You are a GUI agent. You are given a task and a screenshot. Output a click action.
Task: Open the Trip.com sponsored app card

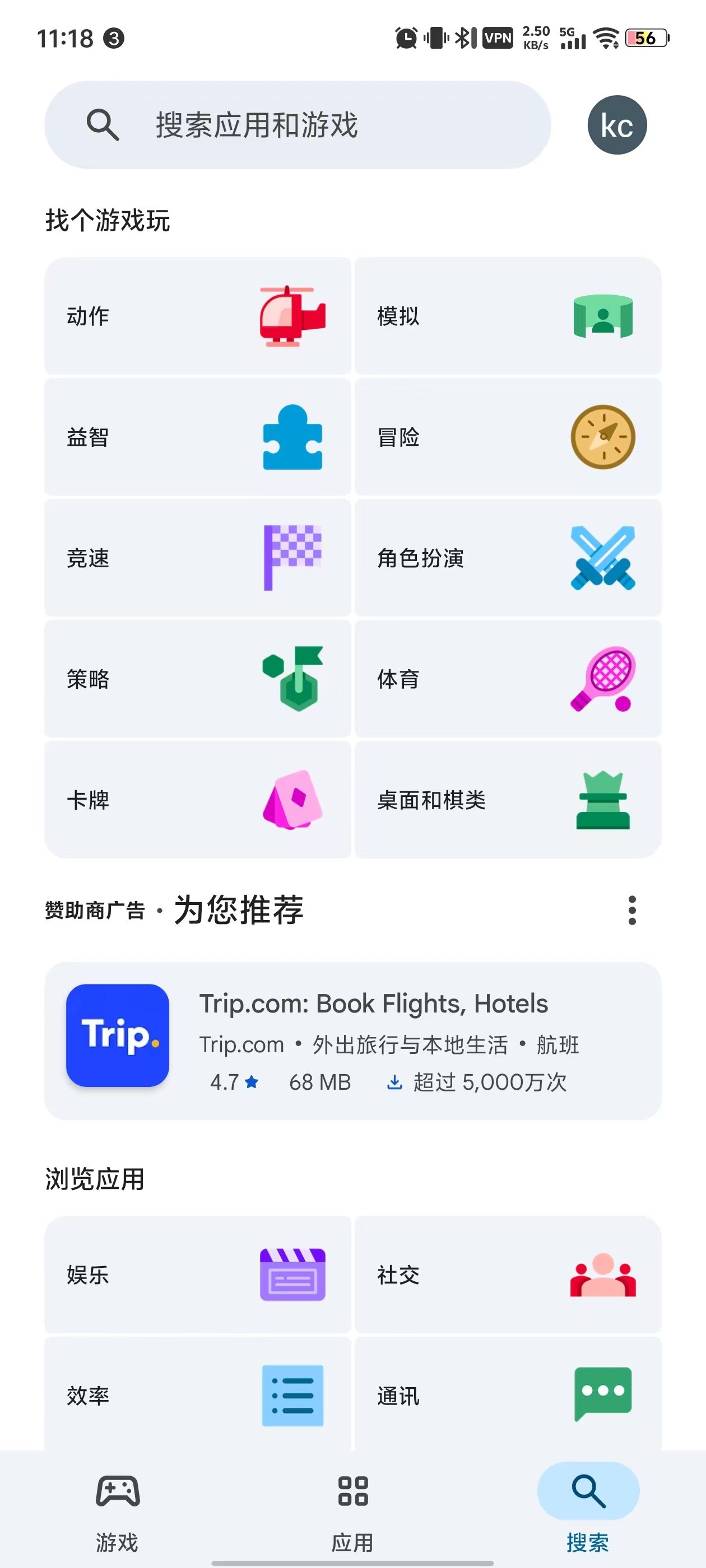pos(352,1040)
